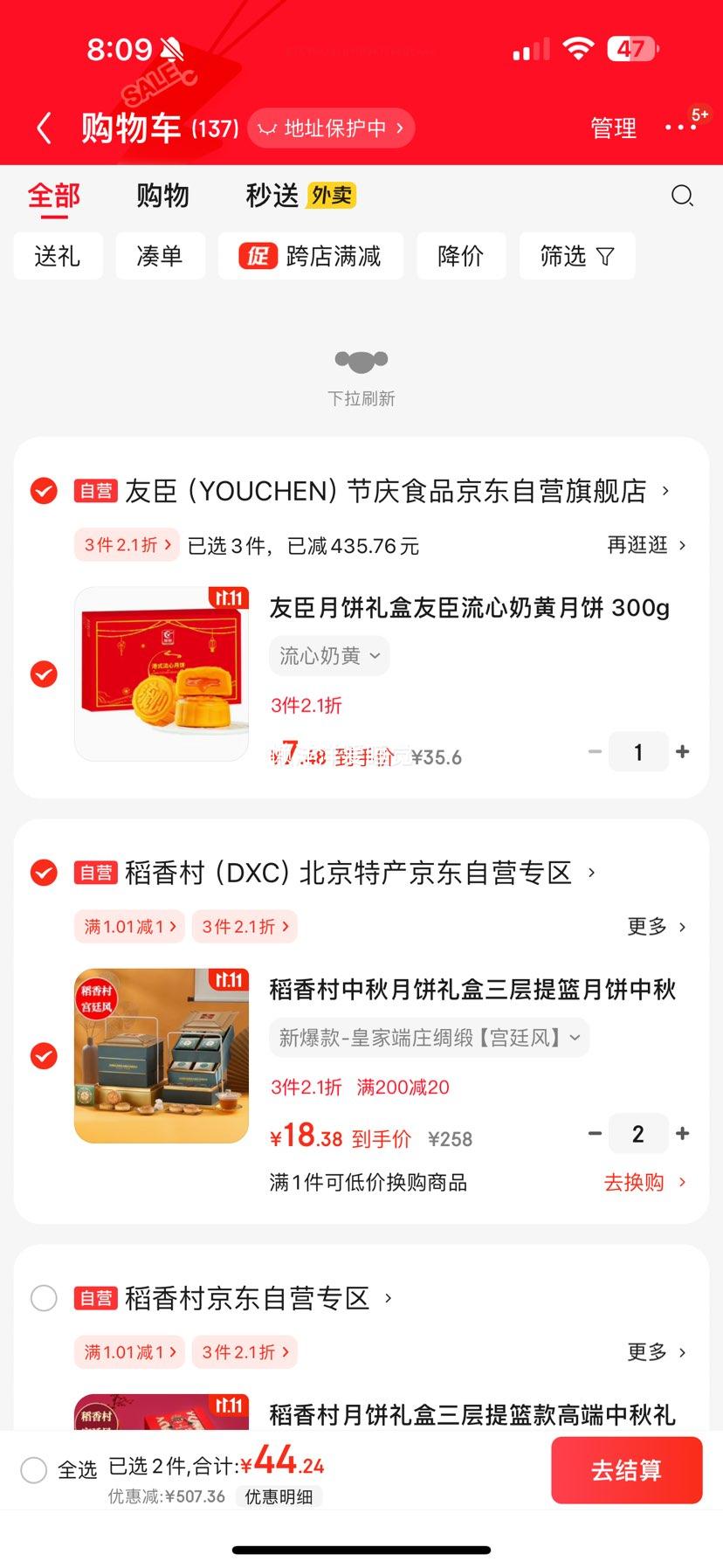The image size is (723, 1568).
Task: Open 去换购 for discounted add-ons
Action: pyautogui.click(x=644, y=1183)
